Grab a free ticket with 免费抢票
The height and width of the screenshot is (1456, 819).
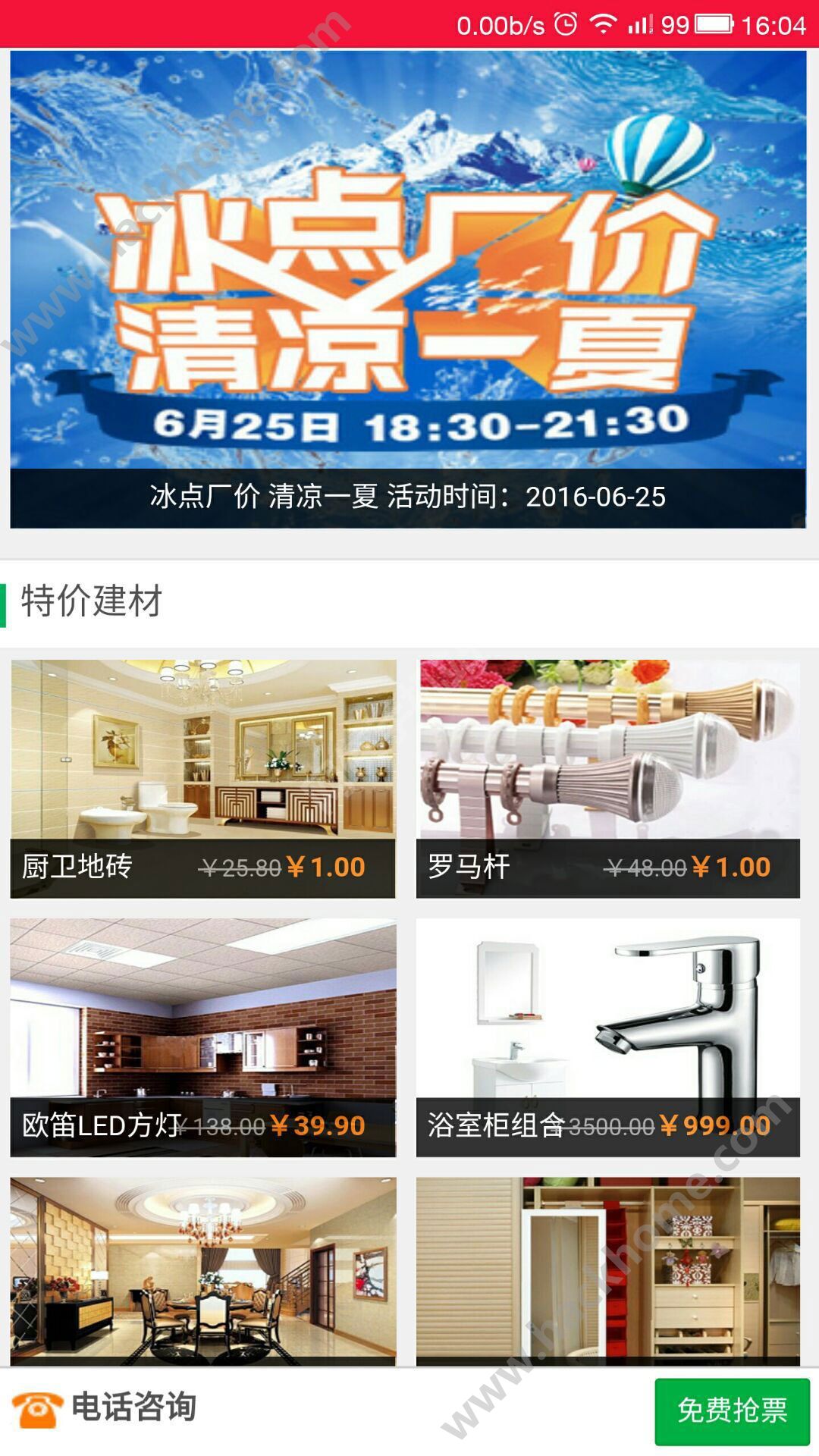(732, 1410)
